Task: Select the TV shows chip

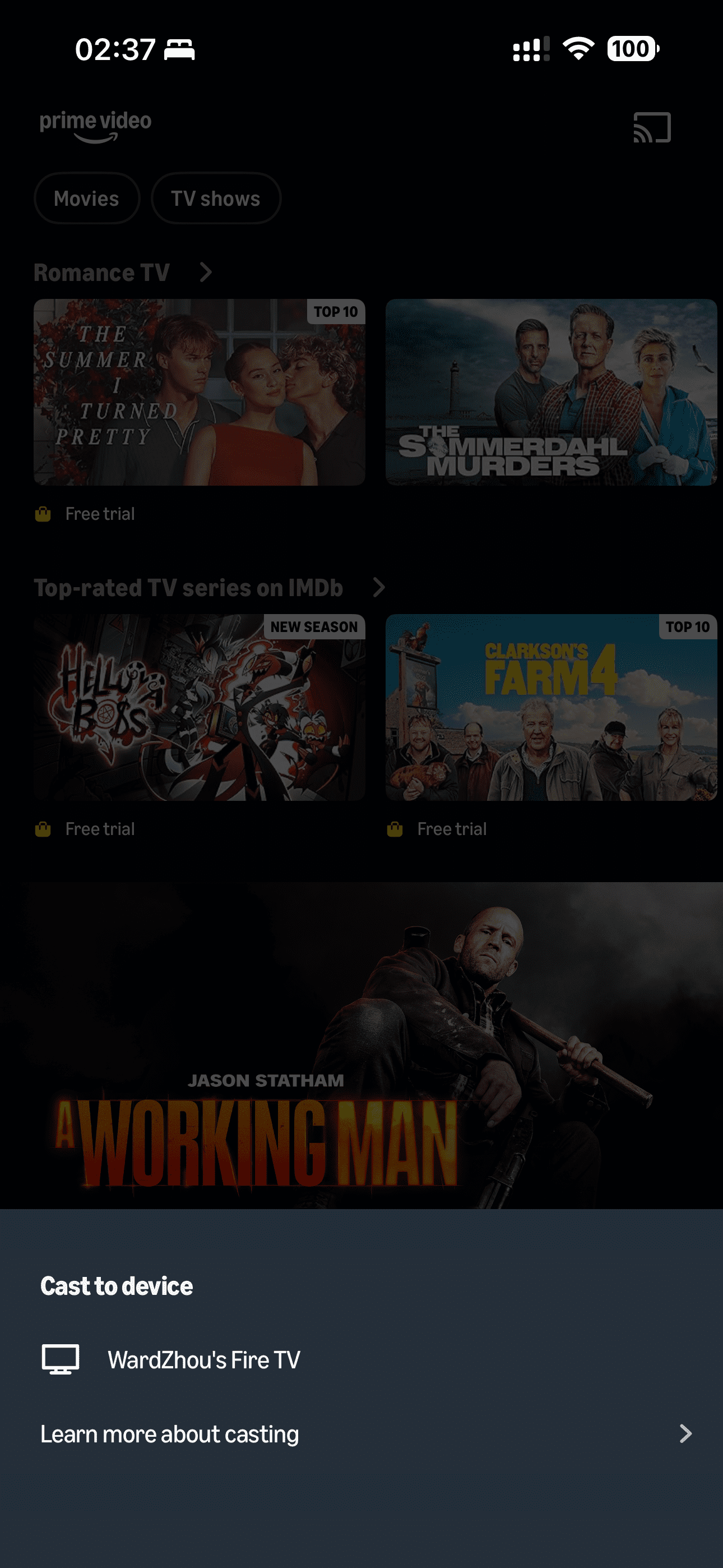Action: (x=215, y=199)
